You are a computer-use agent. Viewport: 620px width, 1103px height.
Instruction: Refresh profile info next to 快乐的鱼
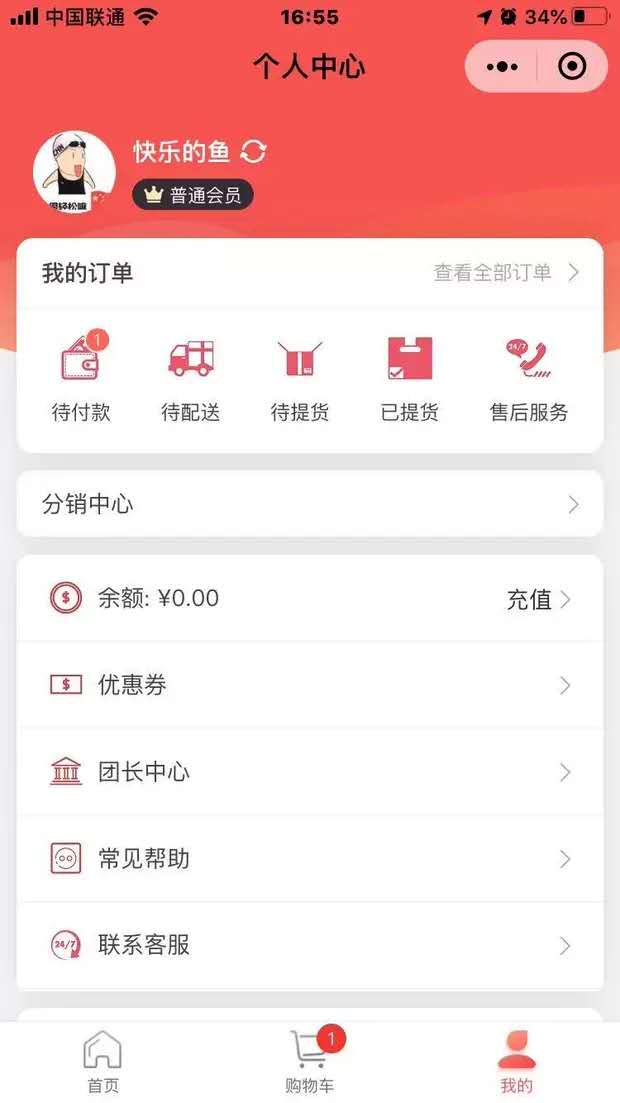point(254,152)
